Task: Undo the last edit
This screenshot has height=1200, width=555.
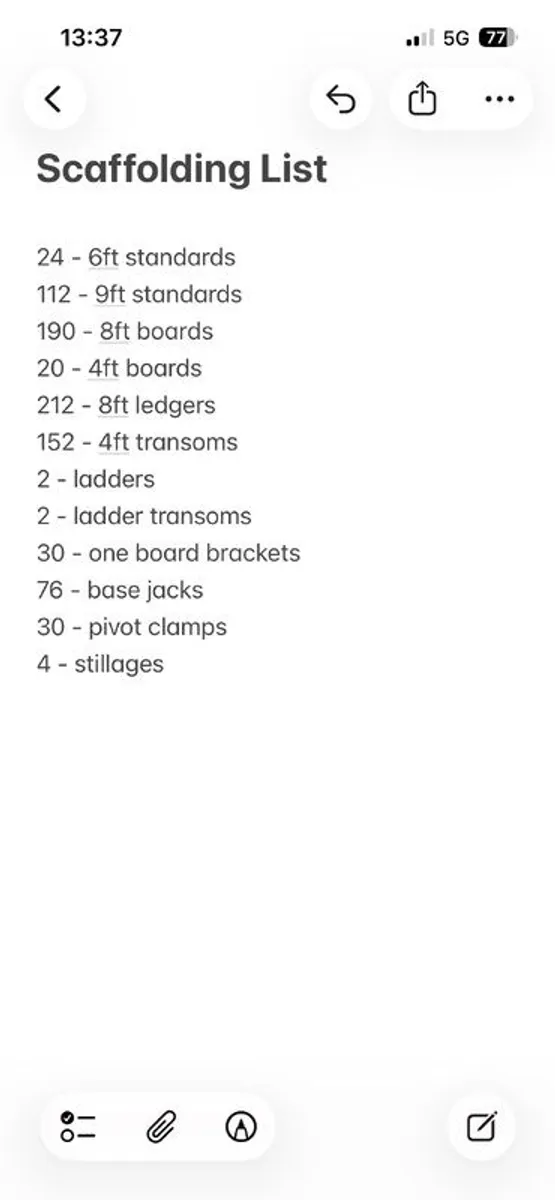Action: click(341, 98)
